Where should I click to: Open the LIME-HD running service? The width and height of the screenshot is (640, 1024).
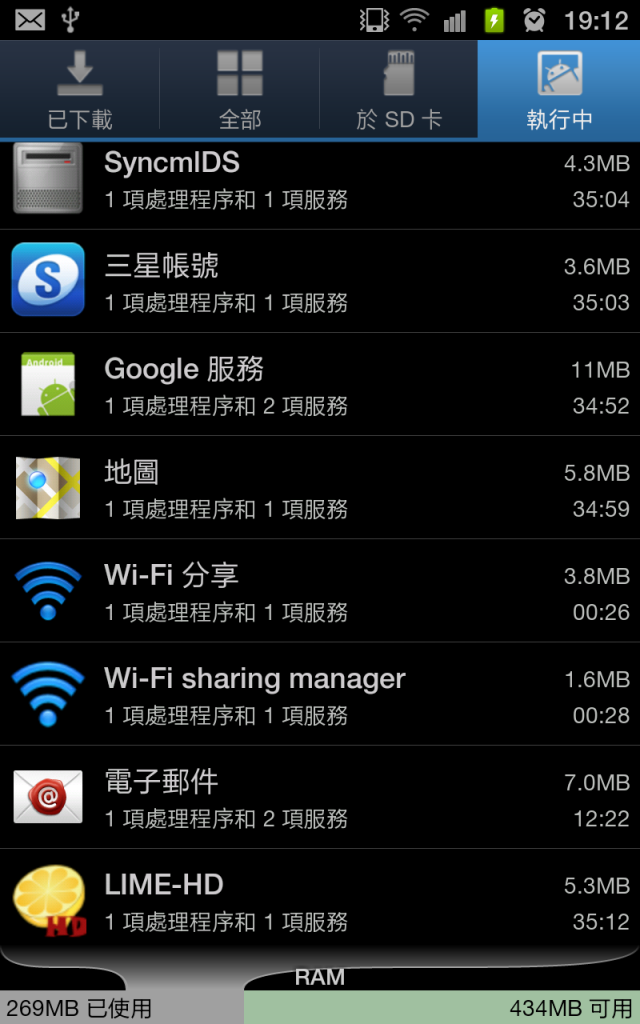pyautogui.click(x=320, y=901)
